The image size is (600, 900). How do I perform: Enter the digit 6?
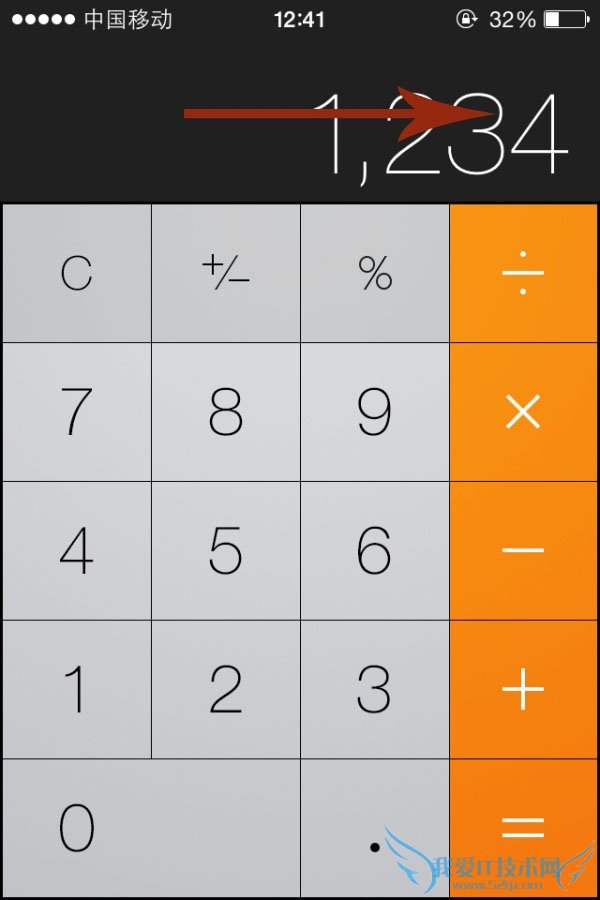click(375, 550)
